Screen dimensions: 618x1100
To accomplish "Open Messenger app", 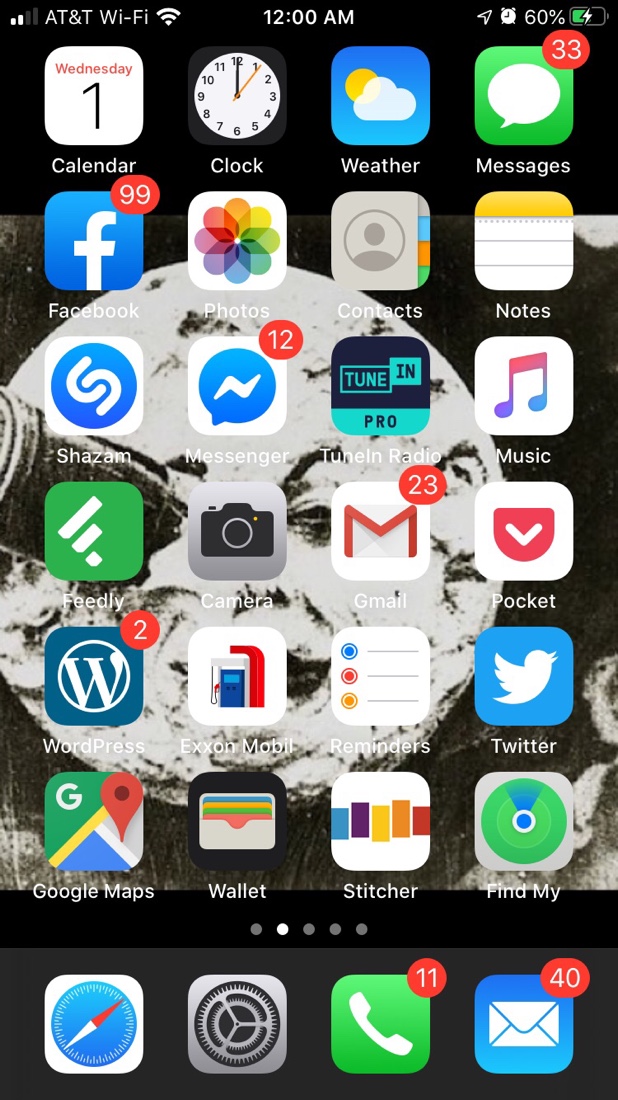I will click(237, 386).
